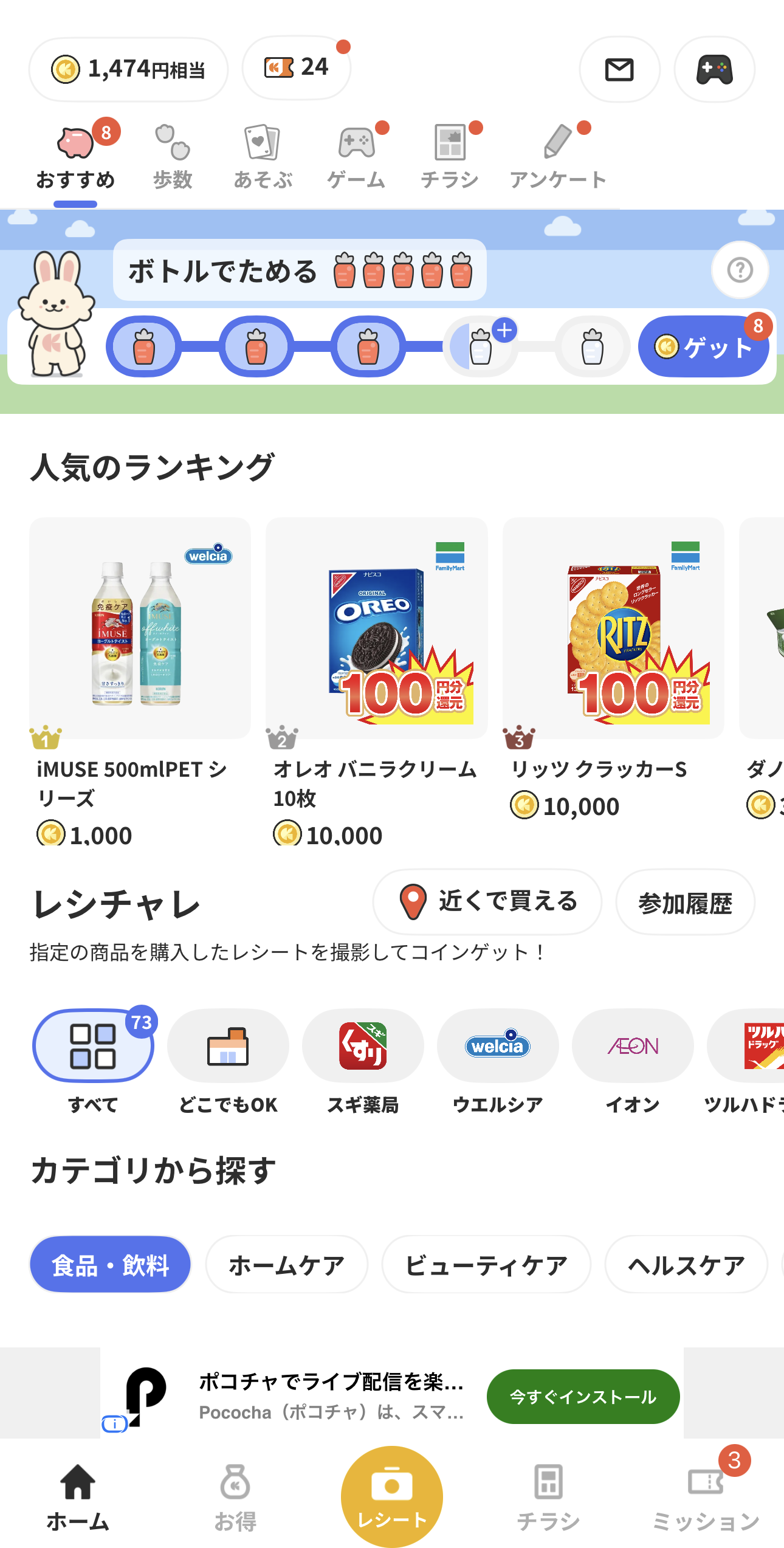Open the 1,474円相当 coin balance
784x1548 pixels.
pyautogui.click(x=128, y=69)
